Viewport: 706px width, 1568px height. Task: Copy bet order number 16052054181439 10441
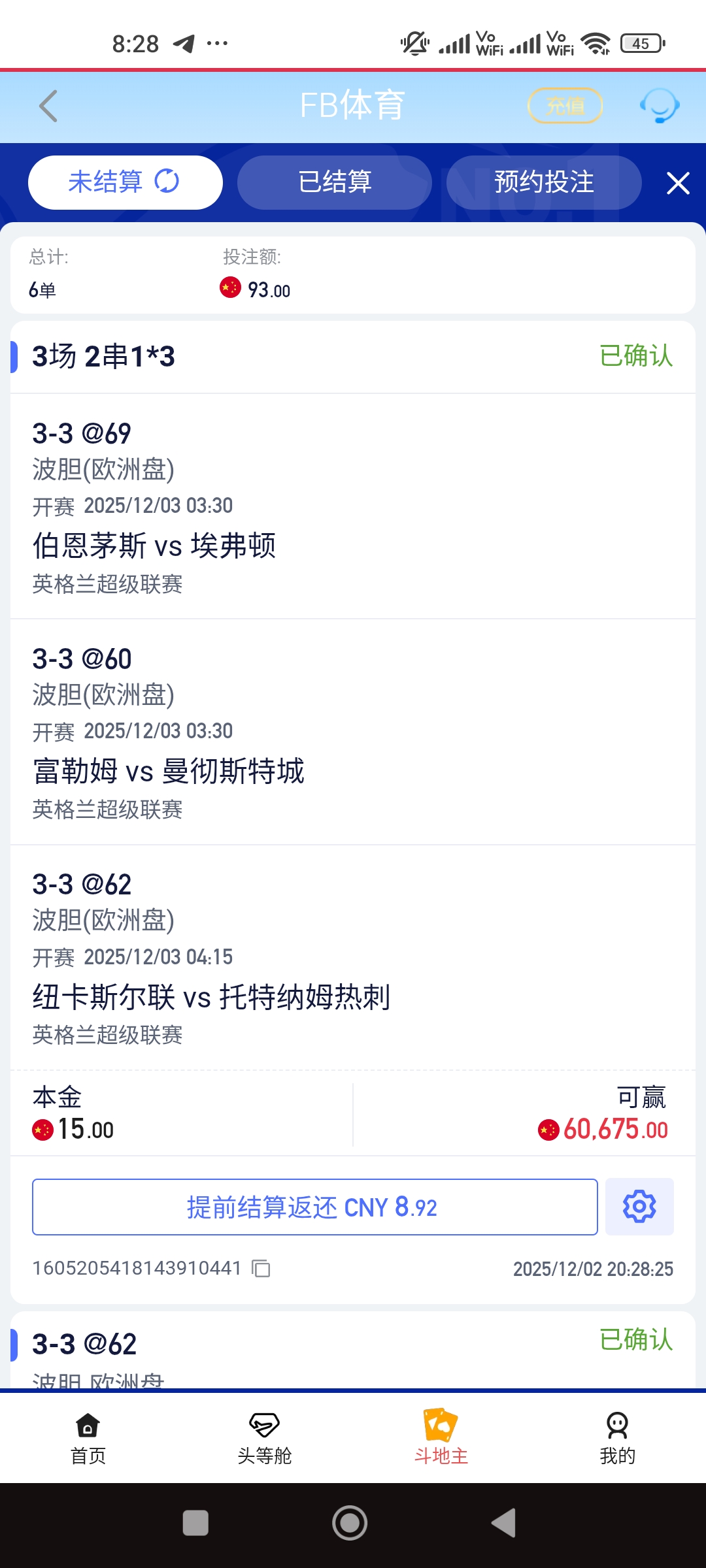[x=261, y=1269]
